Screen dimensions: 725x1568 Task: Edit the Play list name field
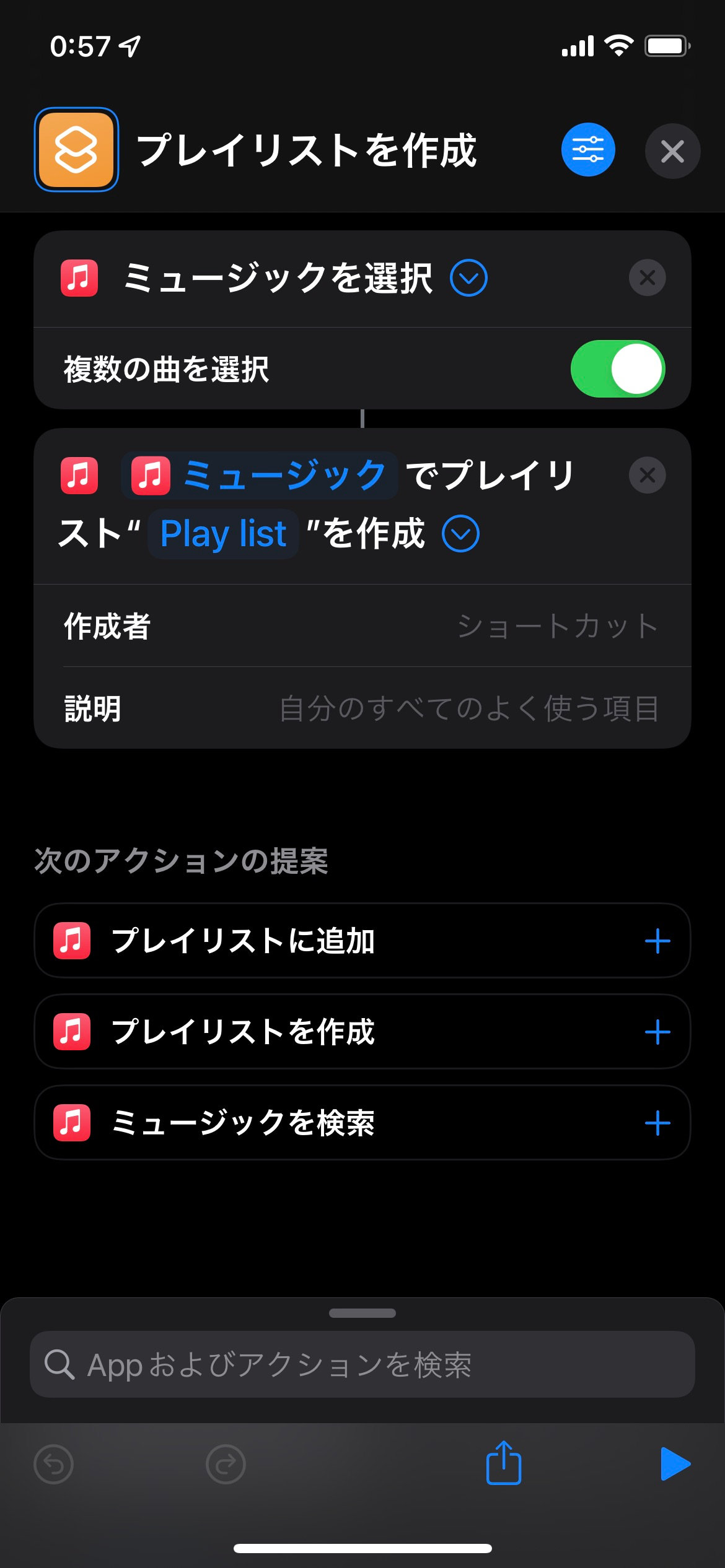223,534
